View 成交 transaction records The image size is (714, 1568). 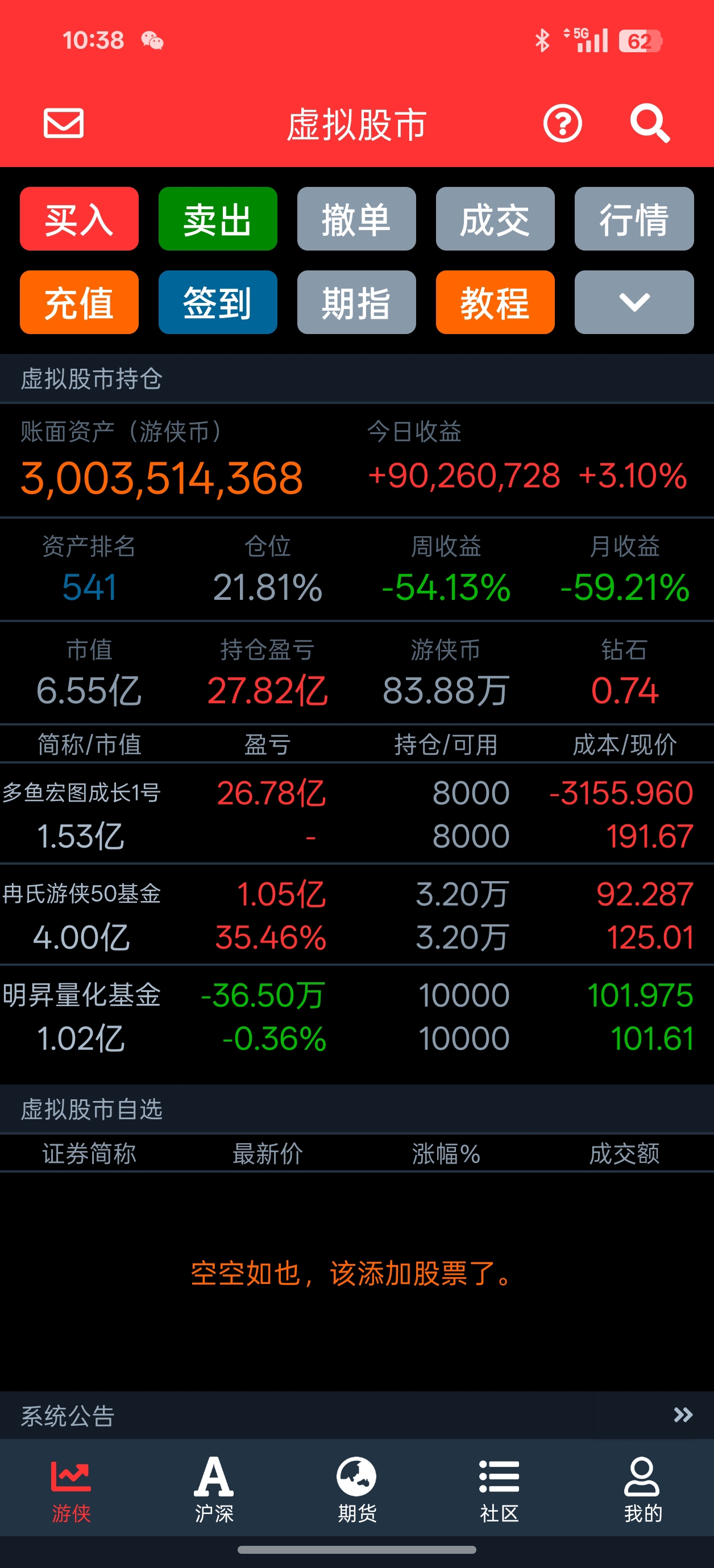point(495,219)
